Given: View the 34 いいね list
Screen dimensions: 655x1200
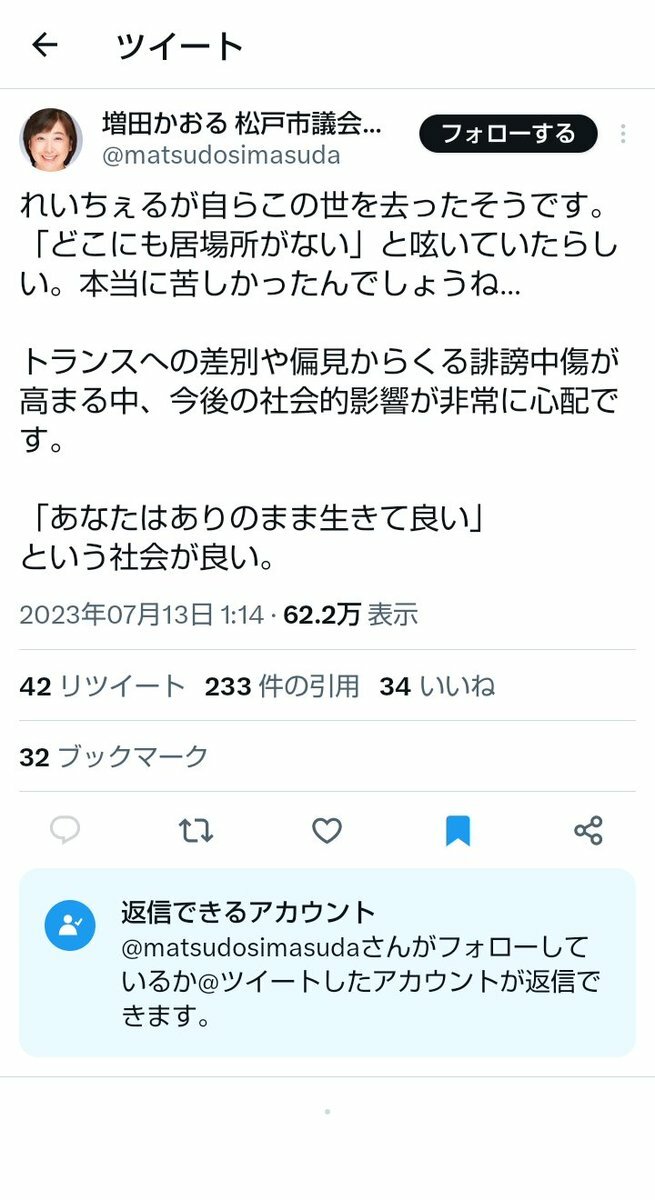Looking at the screenshot, I should (x=437, y=686).
